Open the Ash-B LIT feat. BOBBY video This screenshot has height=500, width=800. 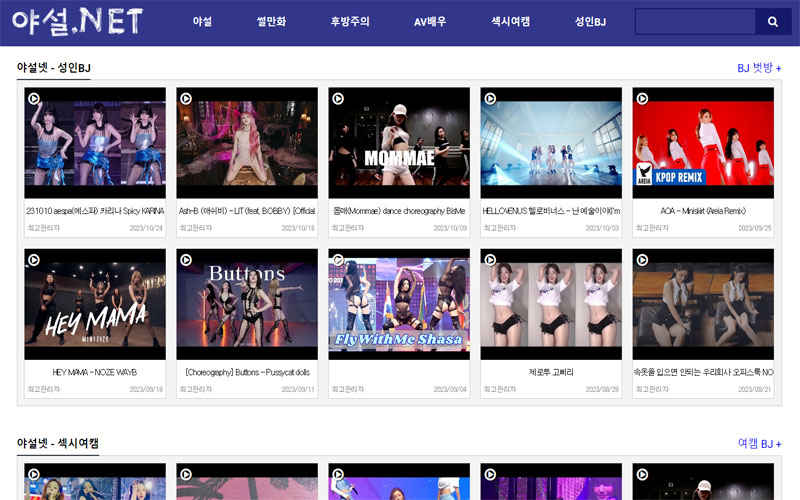point(247,144)
